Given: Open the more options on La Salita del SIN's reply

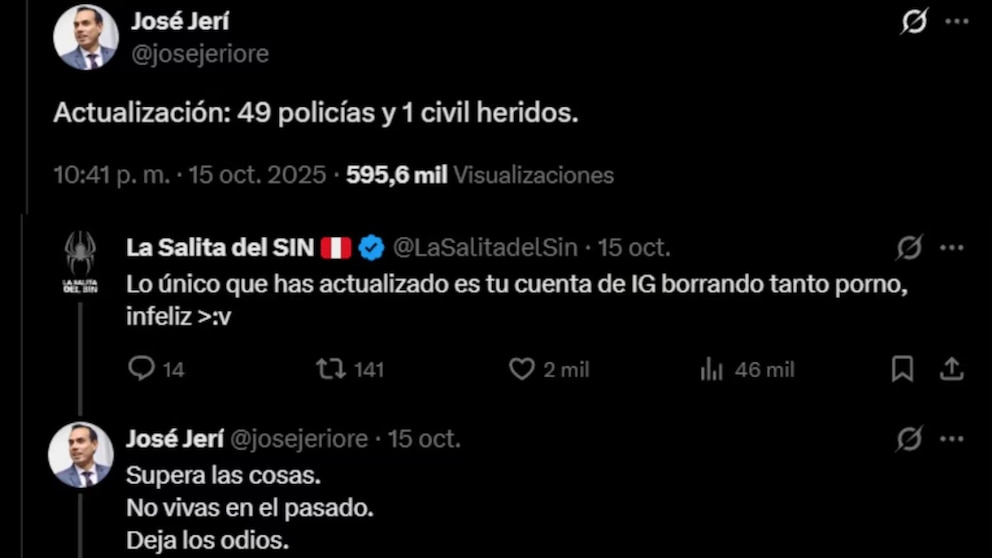Looking at the screenshot, I should (x=952, y=247).
